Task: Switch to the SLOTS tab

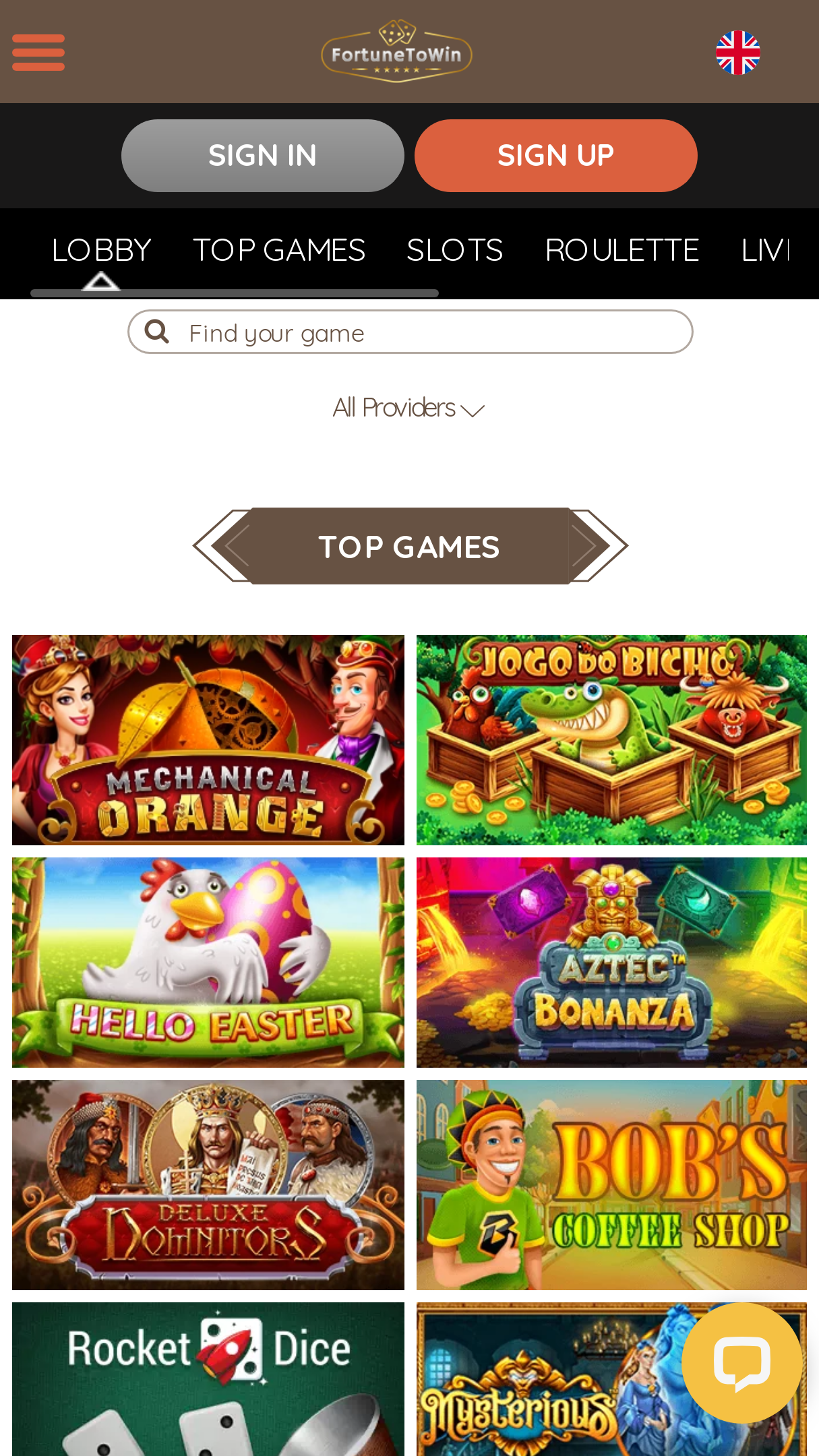Action: click(x=455, y=250)
